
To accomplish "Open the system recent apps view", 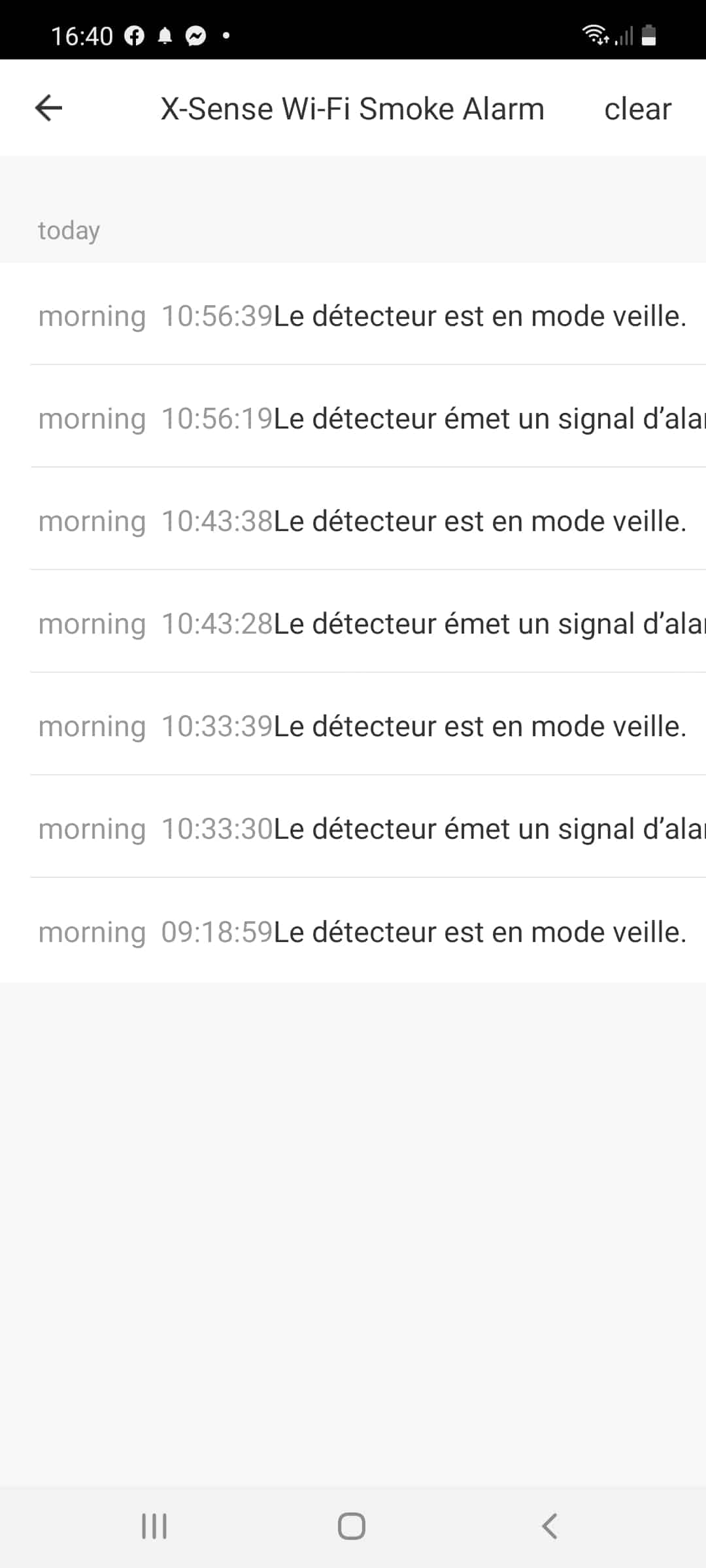I will click(x=154, y=1527).
